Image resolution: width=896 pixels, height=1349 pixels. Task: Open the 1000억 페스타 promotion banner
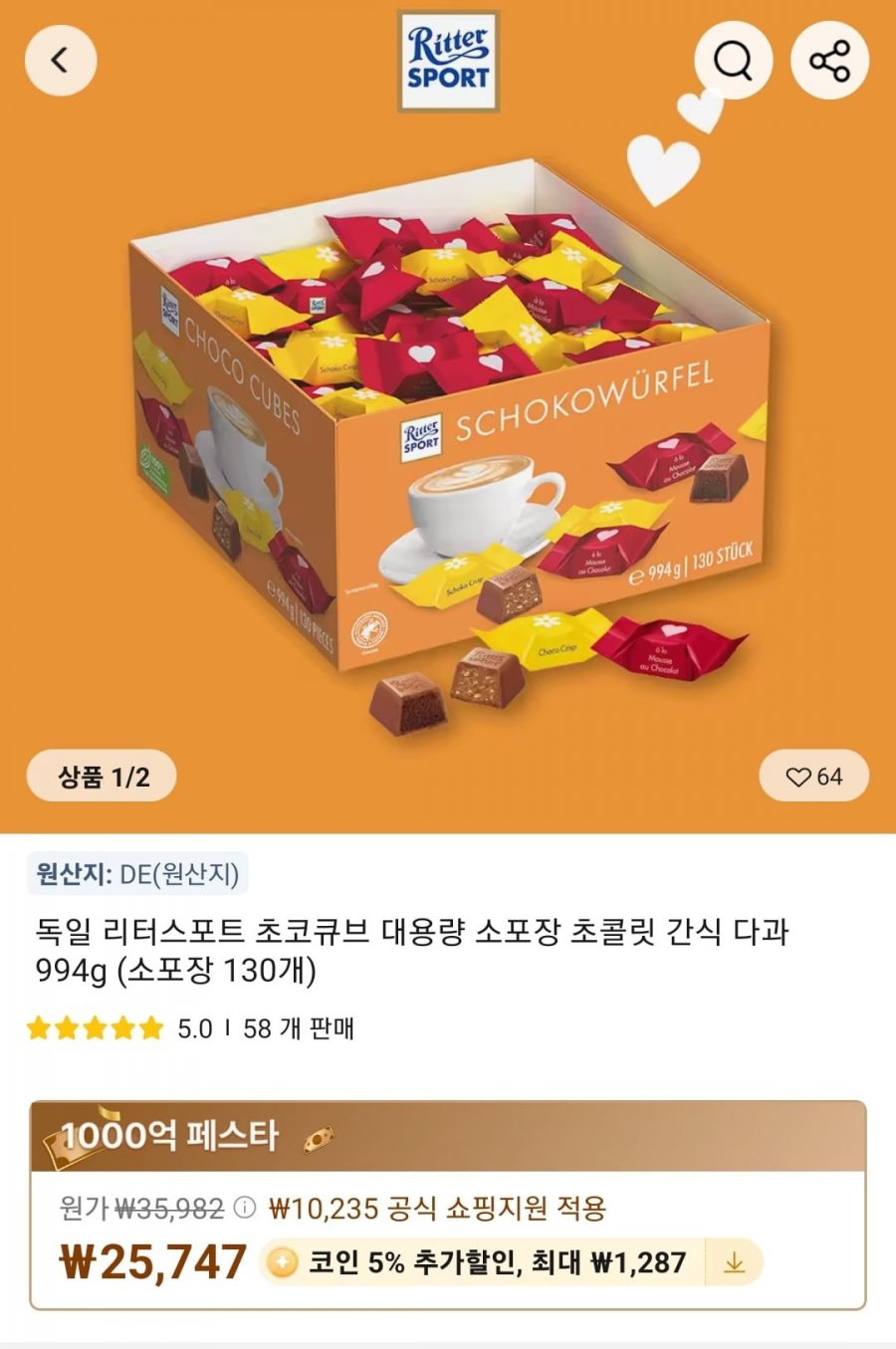tap(448, 1137)
